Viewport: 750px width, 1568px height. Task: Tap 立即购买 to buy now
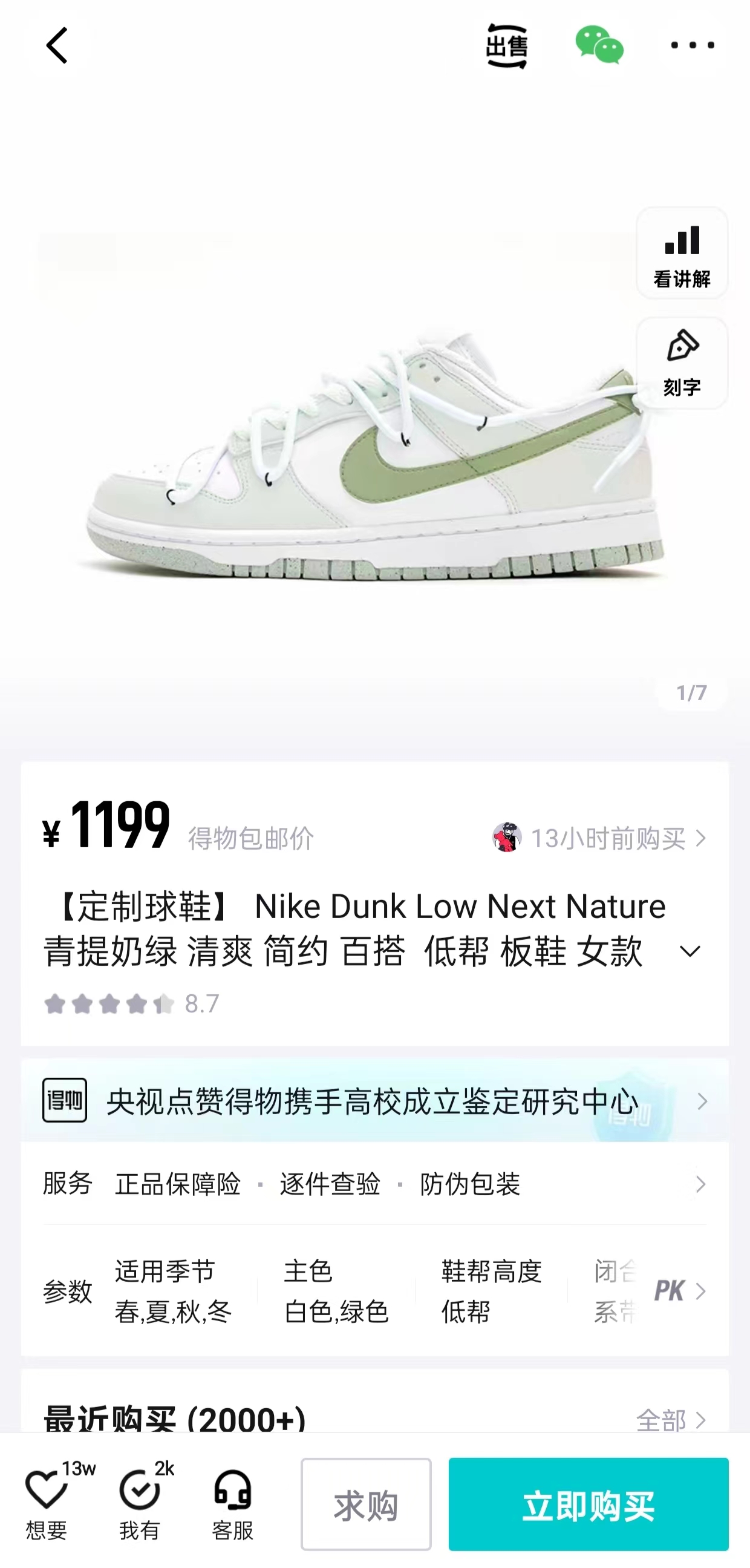tap(589, 1504)
